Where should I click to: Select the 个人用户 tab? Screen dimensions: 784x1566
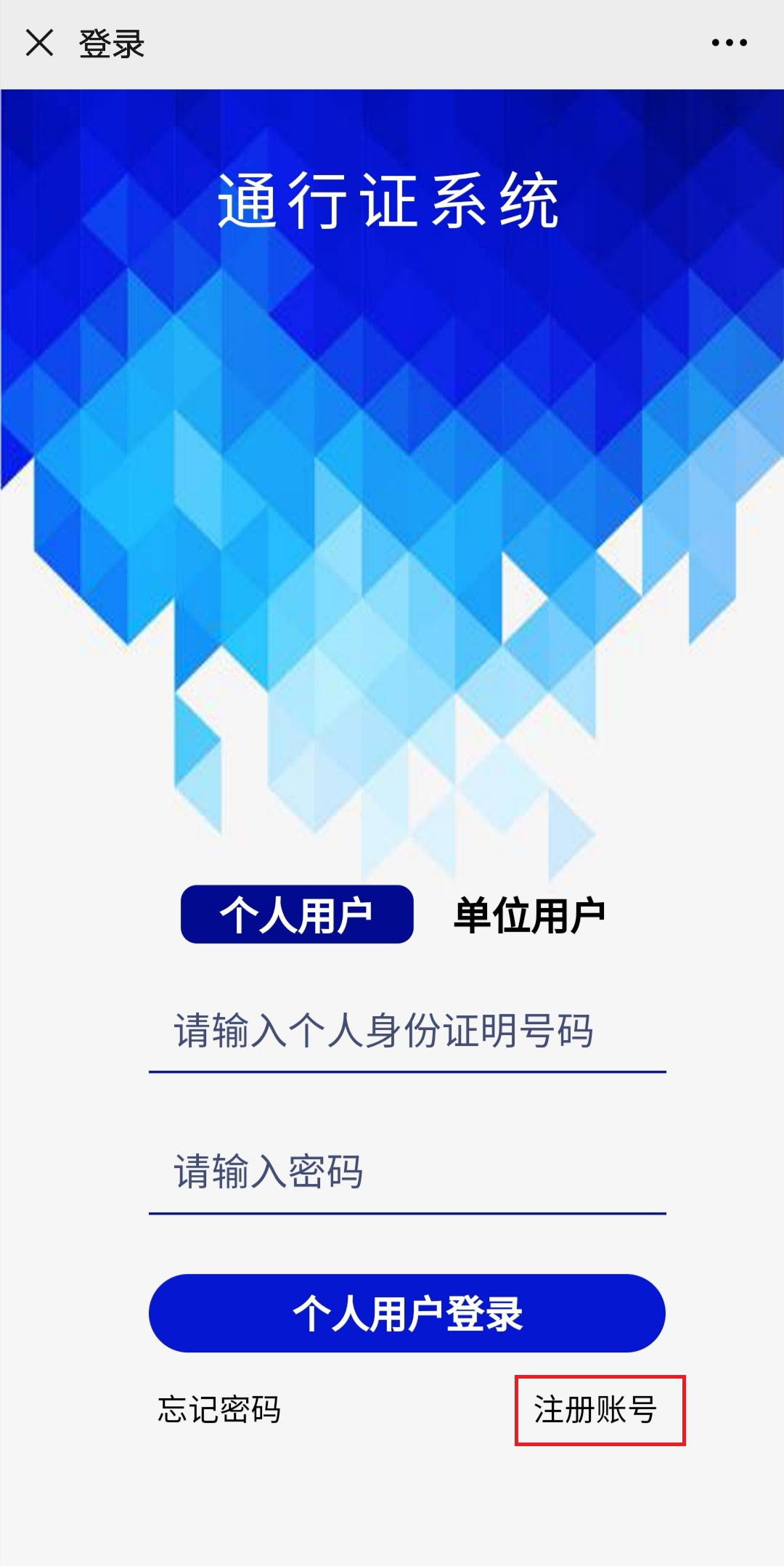pos(297,914)
